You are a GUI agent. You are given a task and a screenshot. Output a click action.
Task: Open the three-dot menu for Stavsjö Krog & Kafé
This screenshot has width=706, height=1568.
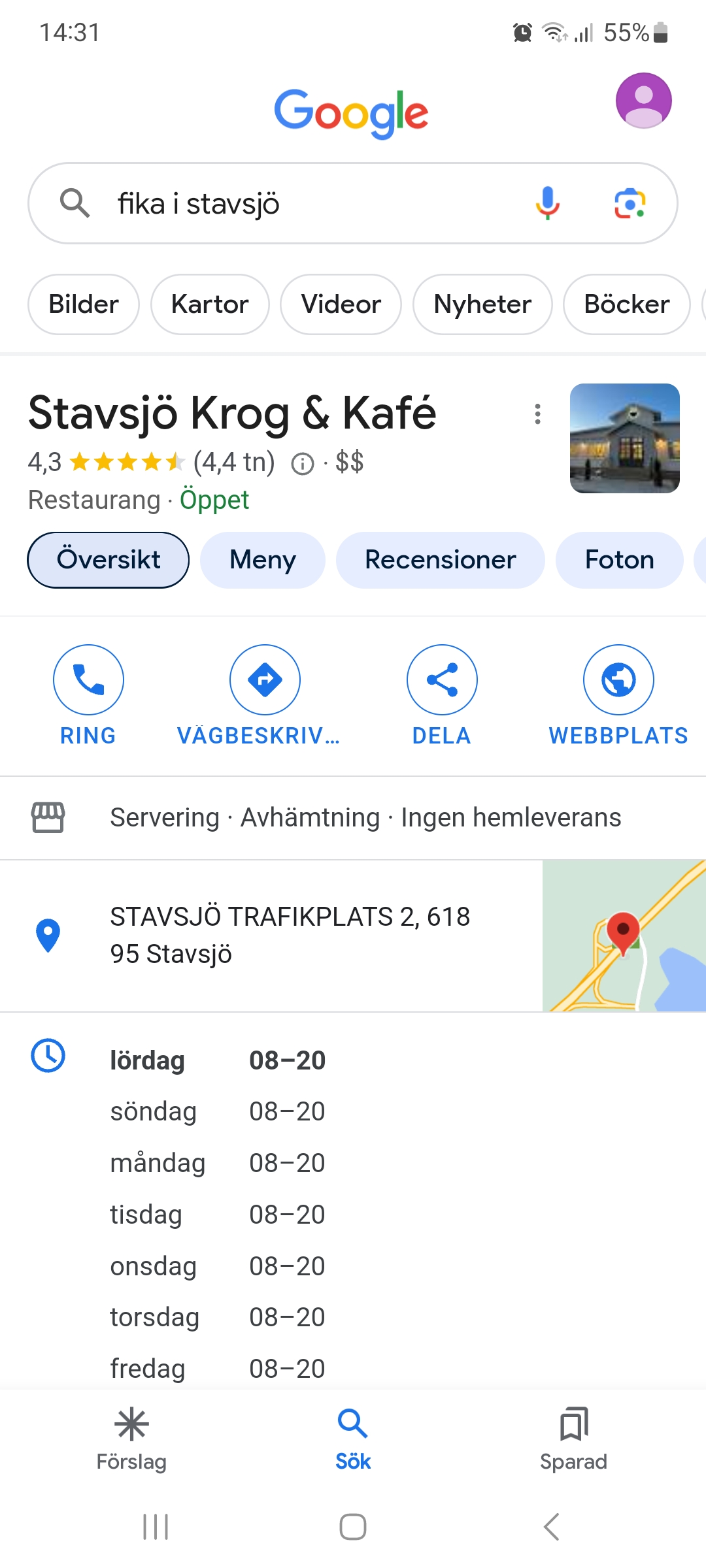[537, 414]
